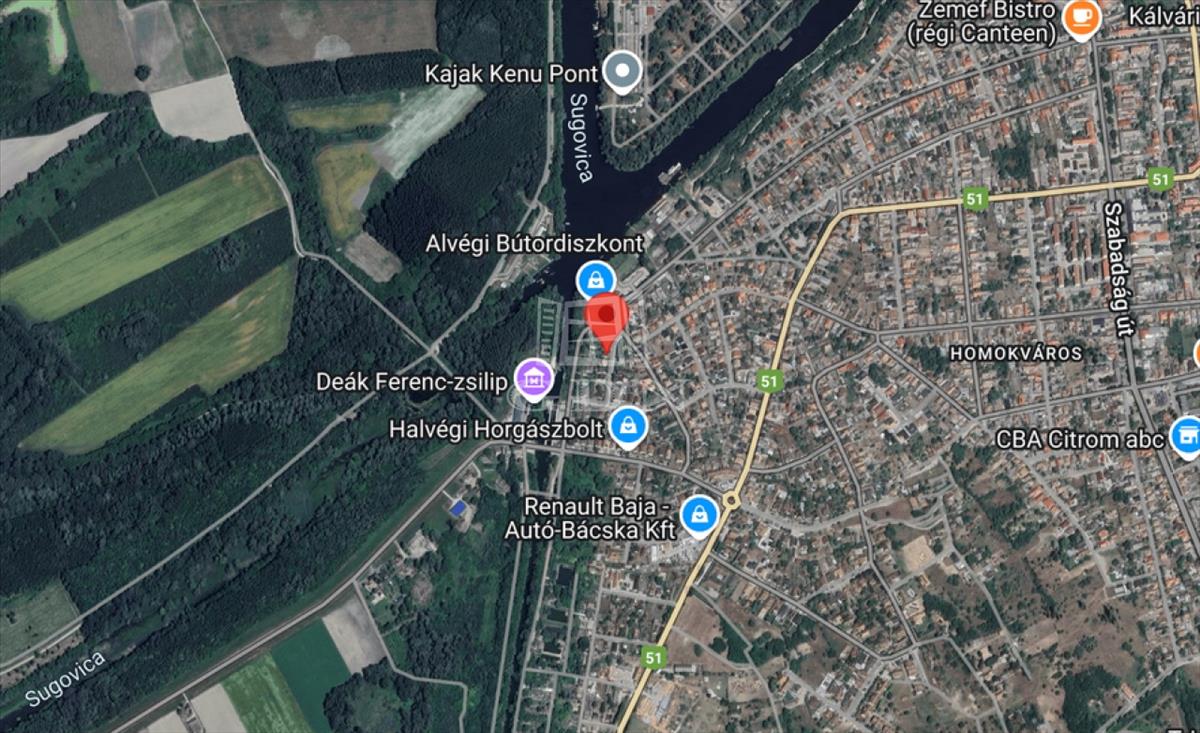The image size is (1200, 733).
Task: Open the Zemef Bistro café marker
Action: click(x=1081, y=16)
